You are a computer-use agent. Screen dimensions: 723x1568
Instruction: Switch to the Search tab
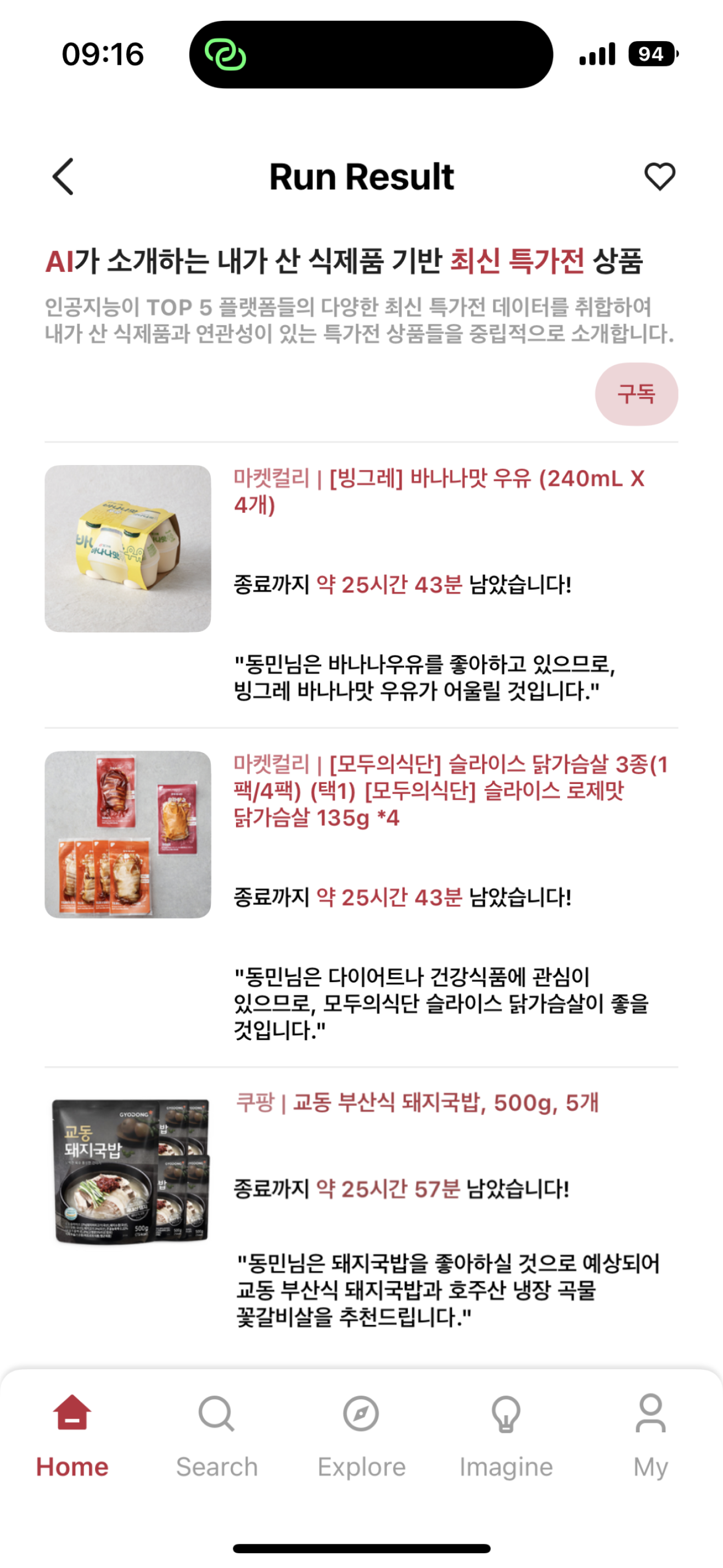217,1437
